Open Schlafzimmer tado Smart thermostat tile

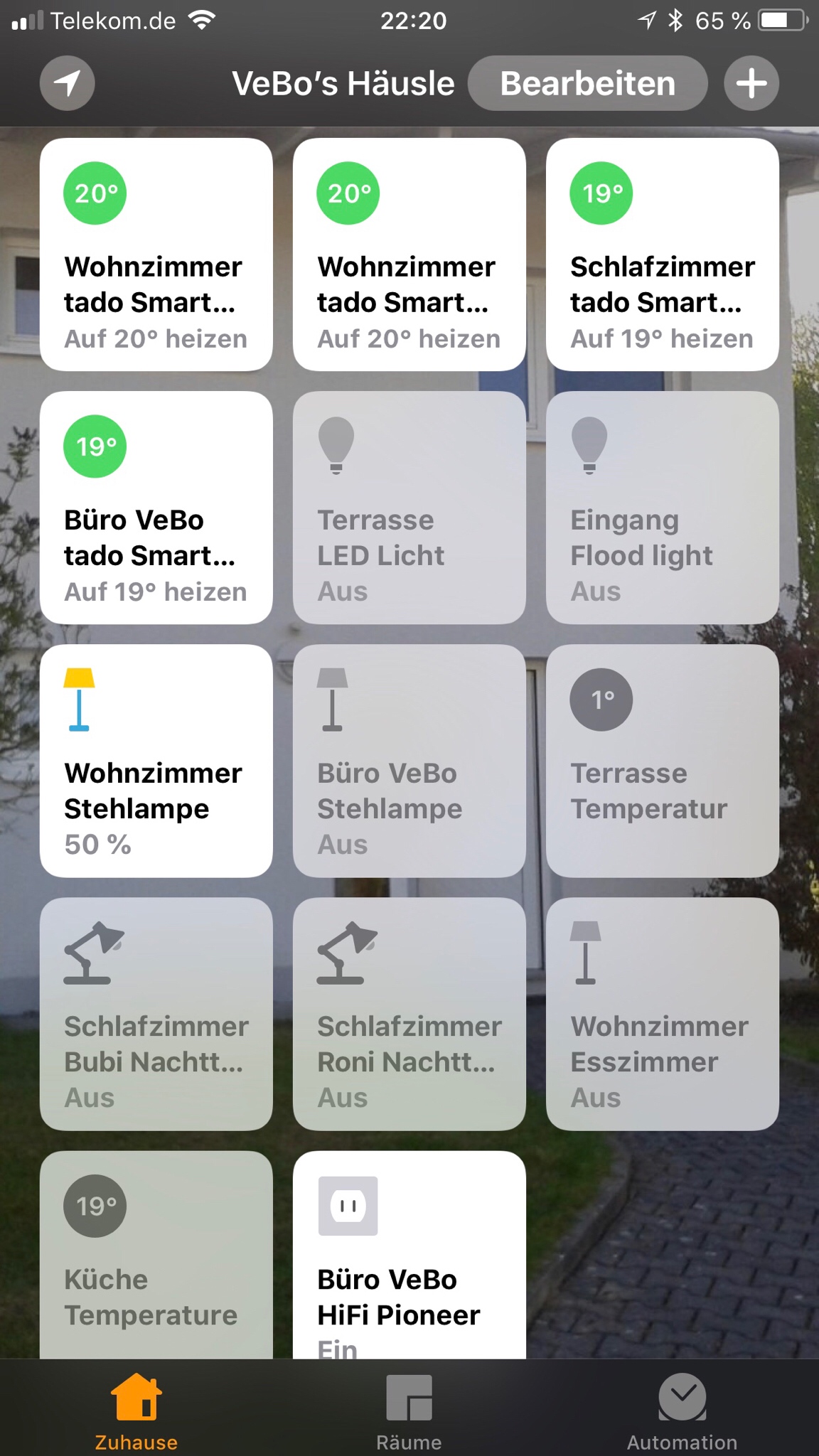click(x=662, y=255)
